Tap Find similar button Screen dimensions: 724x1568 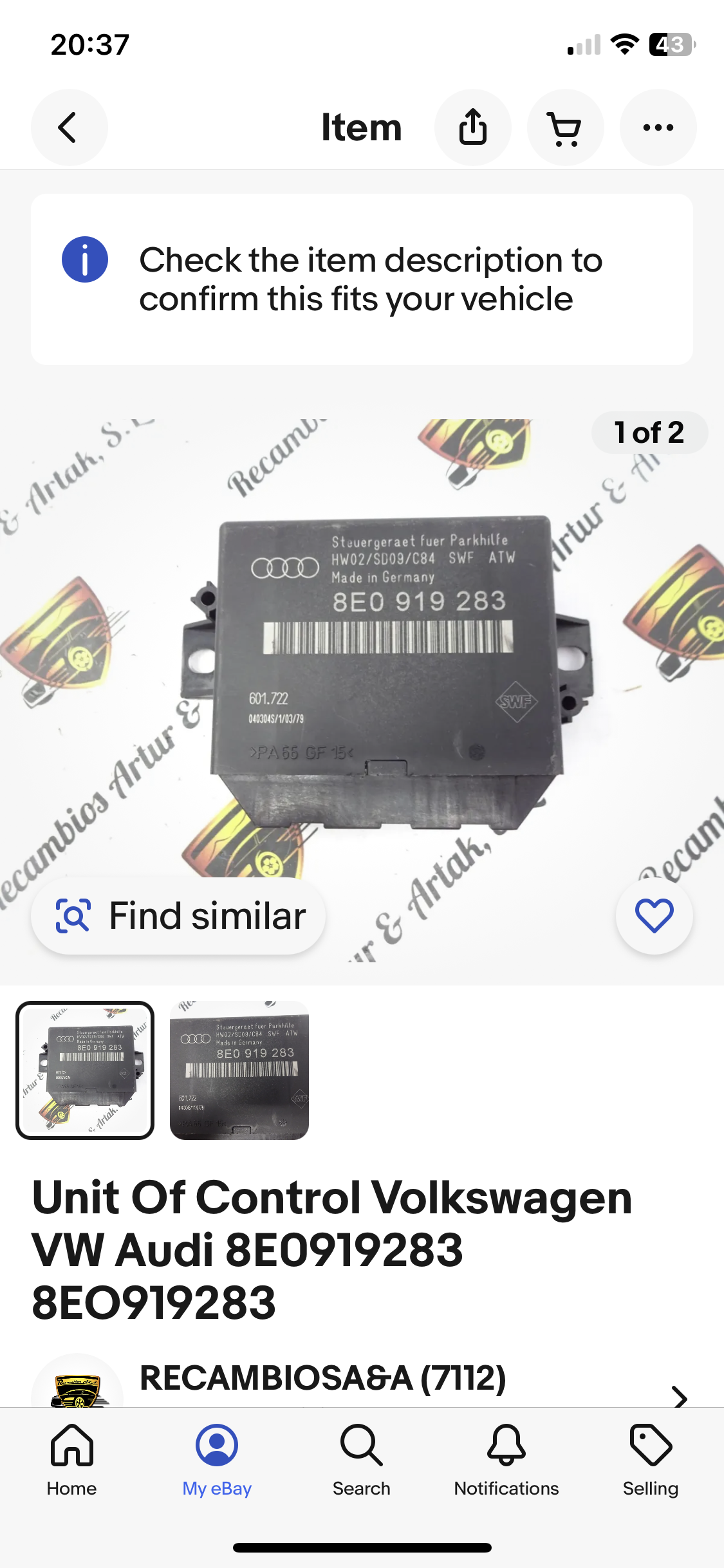click(178, 915)
